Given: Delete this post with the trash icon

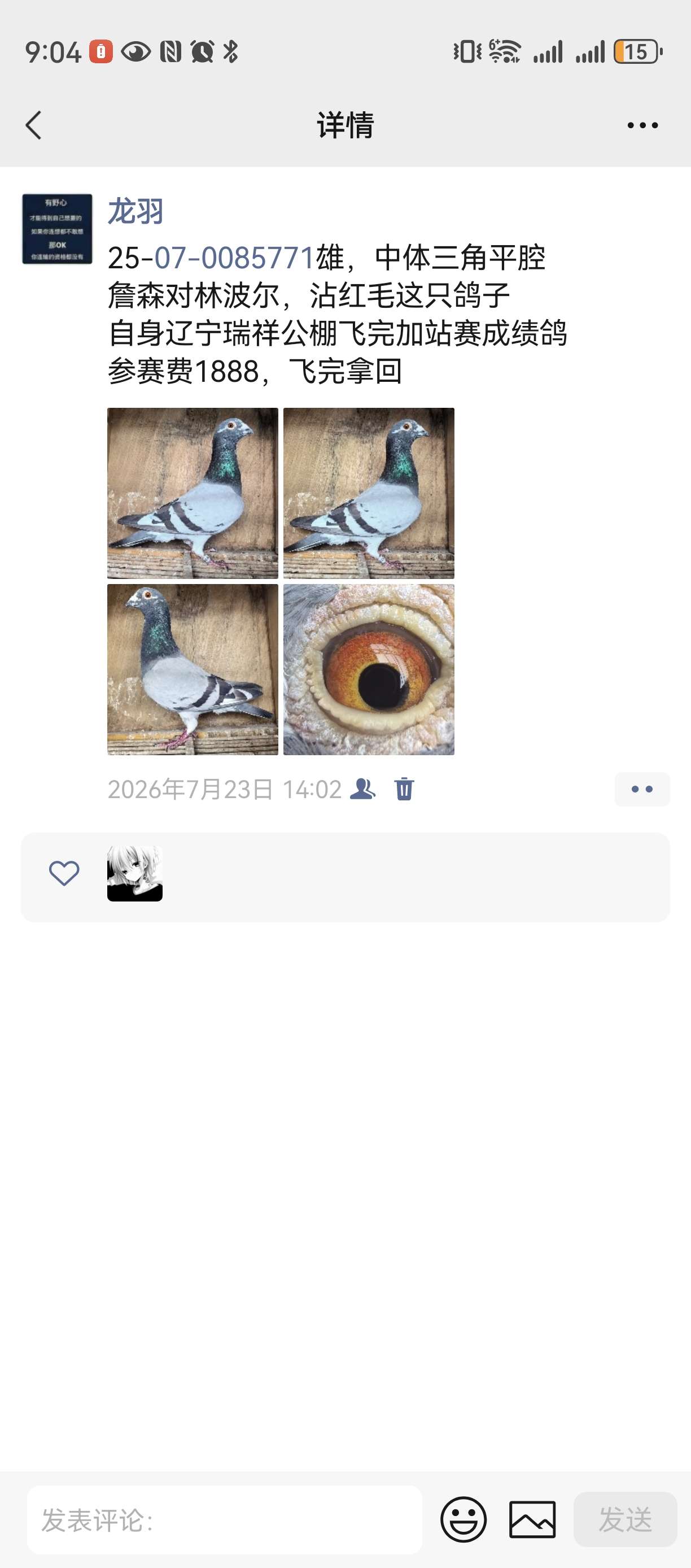Looking at the screenshot, I should (x=404, y=789).
